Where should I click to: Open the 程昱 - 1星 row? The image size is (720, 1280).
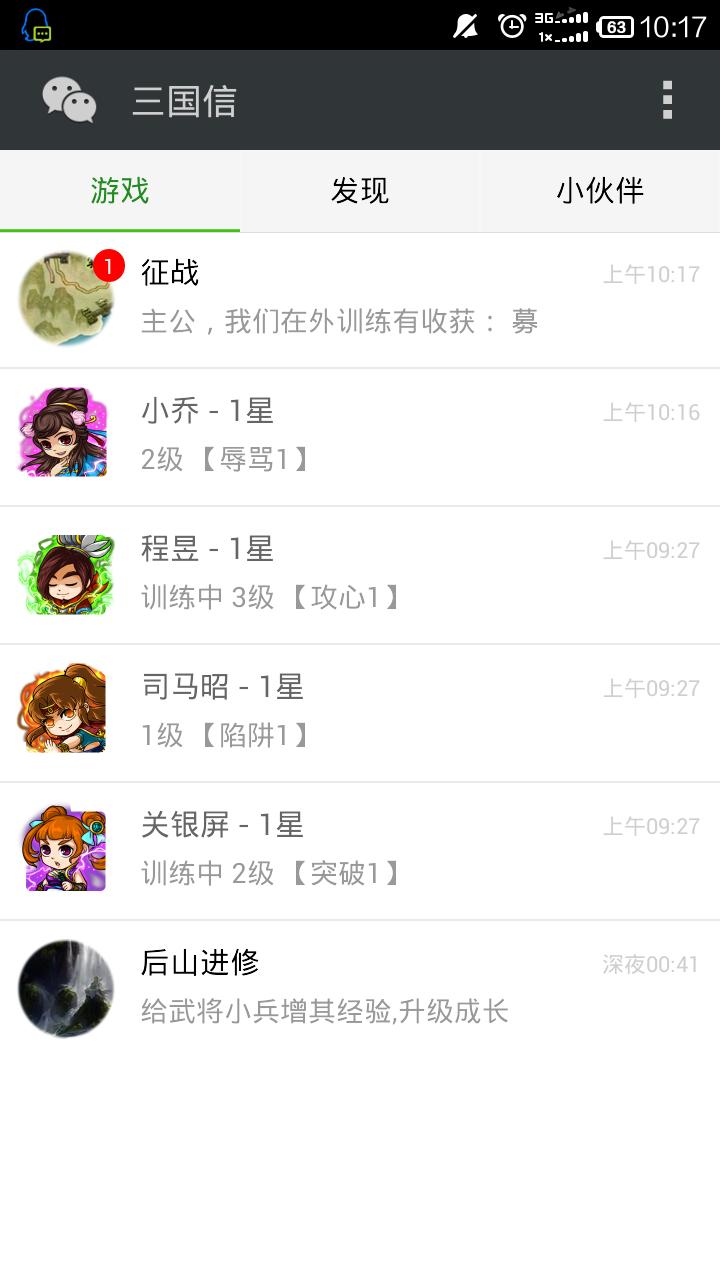click(x=360, y=574)
